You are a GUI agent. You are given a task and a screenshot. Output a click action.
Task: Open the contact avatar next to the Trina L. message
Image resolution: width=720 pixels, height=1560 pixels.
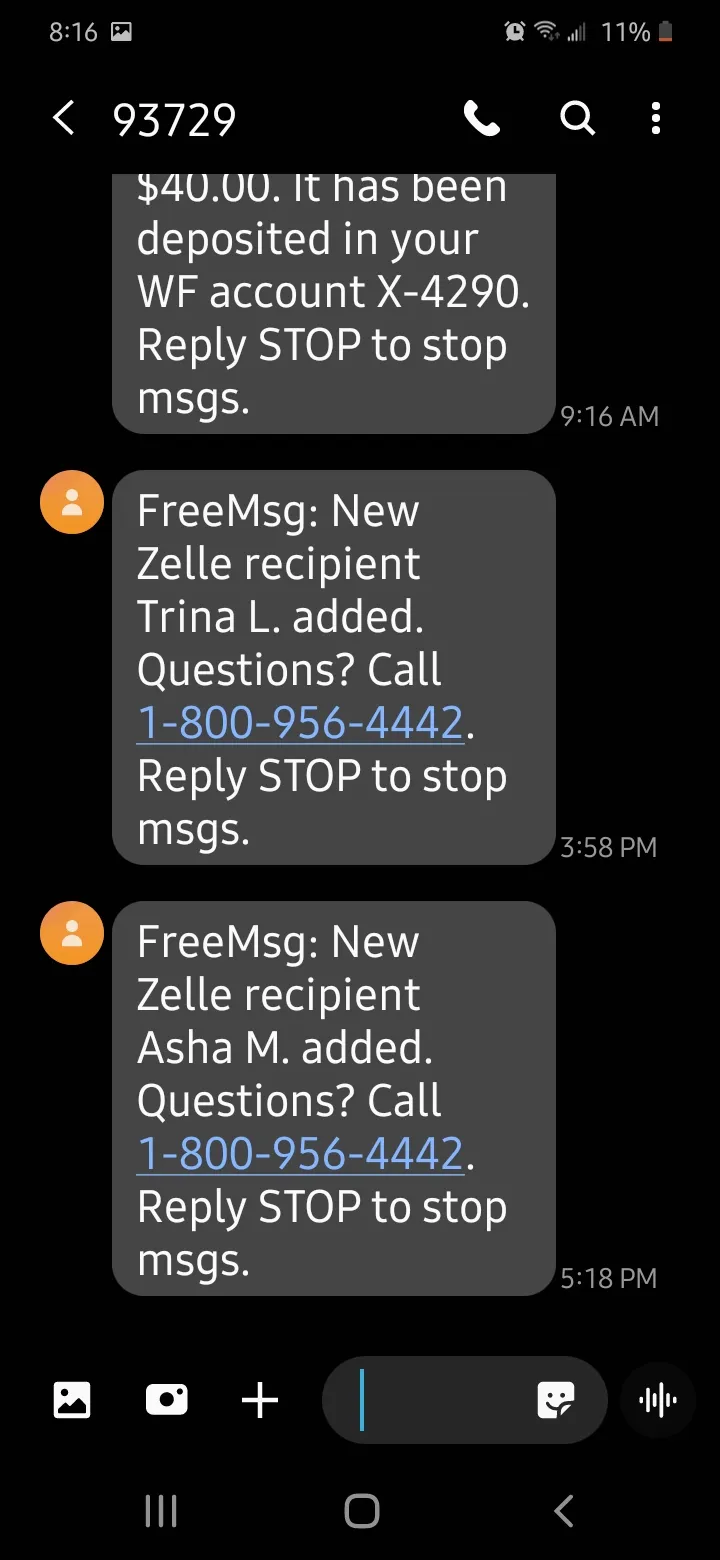point(72,502)
